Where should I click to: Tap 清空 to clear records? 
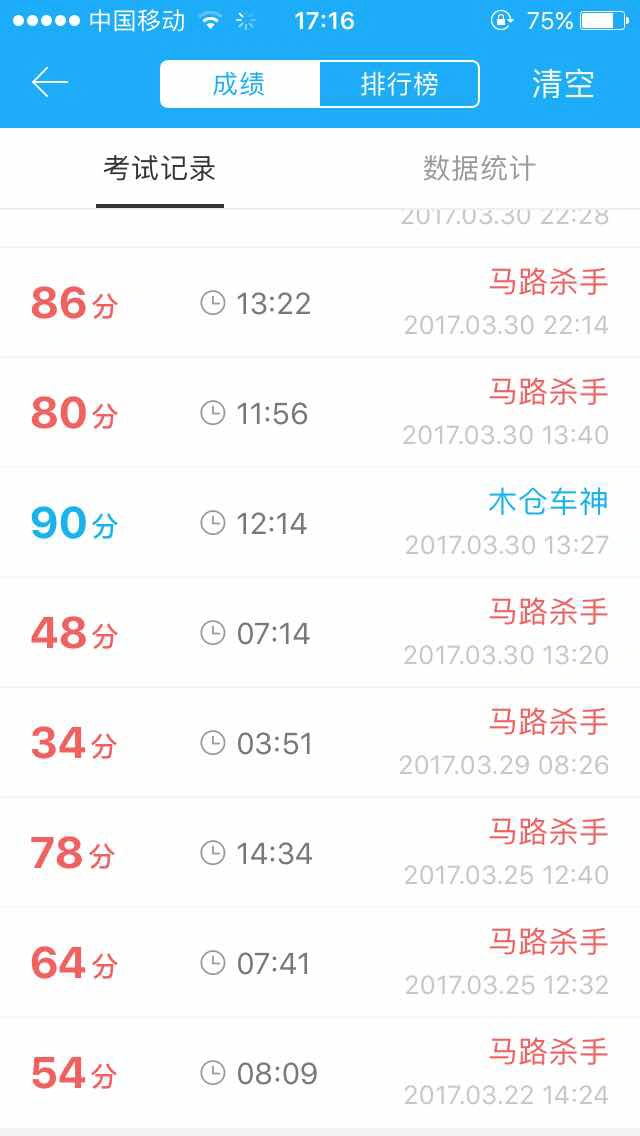[563, 84]
